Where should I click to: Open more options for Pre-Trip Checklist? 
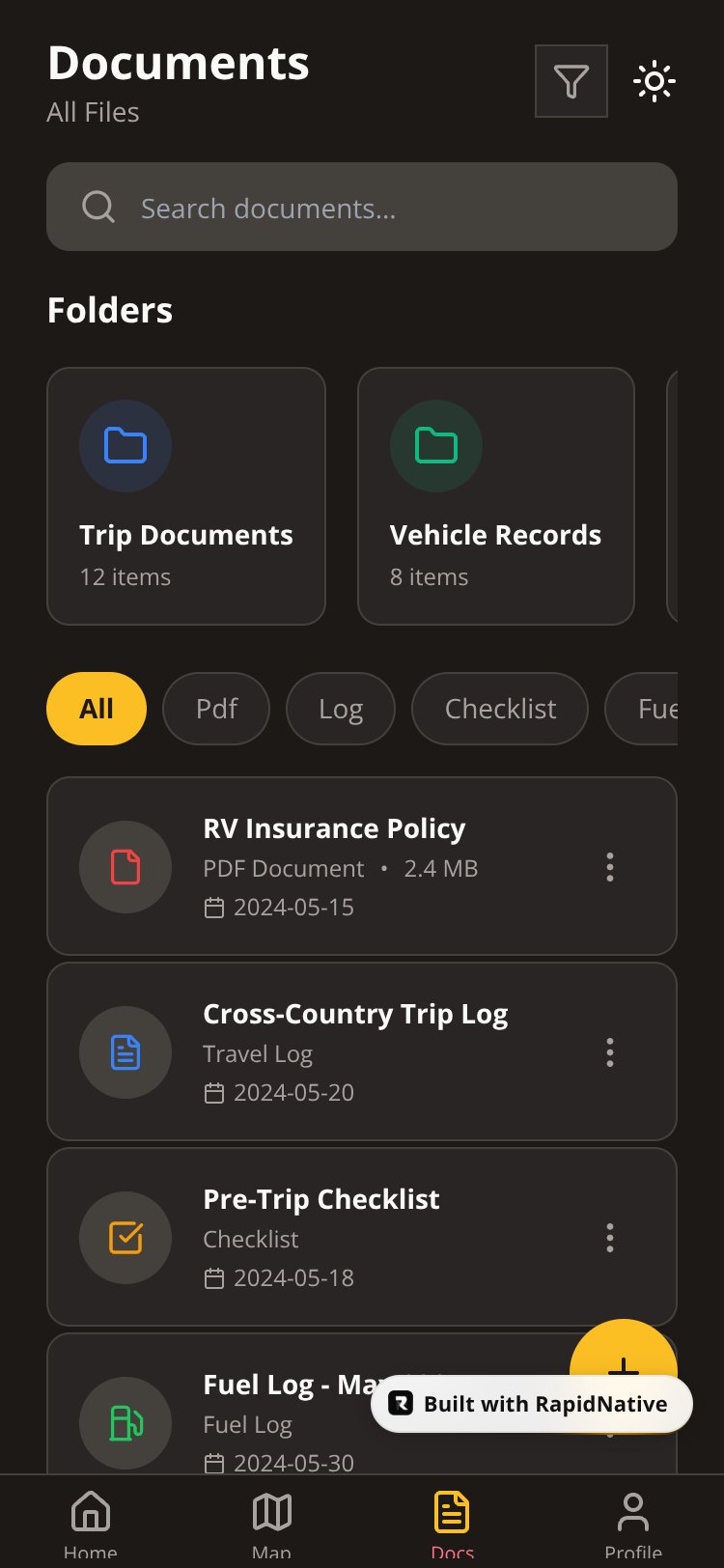point(610,1238)
